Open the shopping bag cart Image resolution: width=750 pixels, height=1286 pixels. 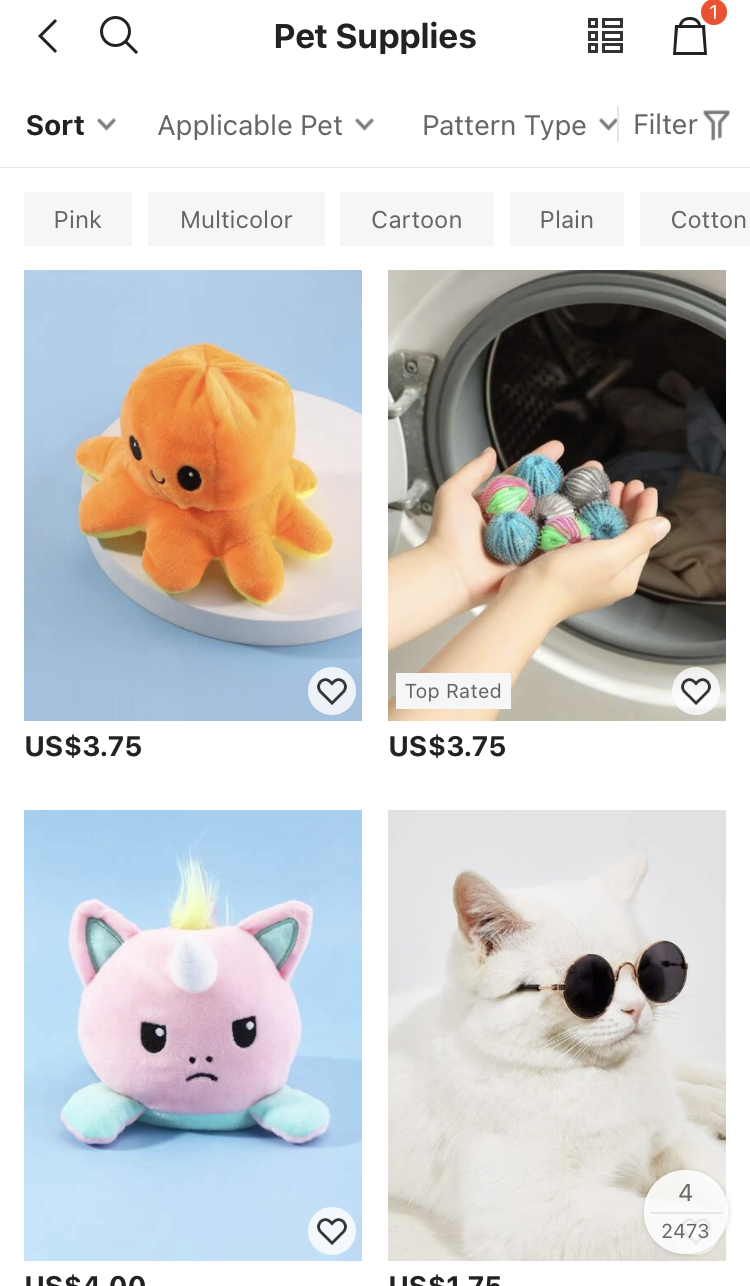pos(690,36)
